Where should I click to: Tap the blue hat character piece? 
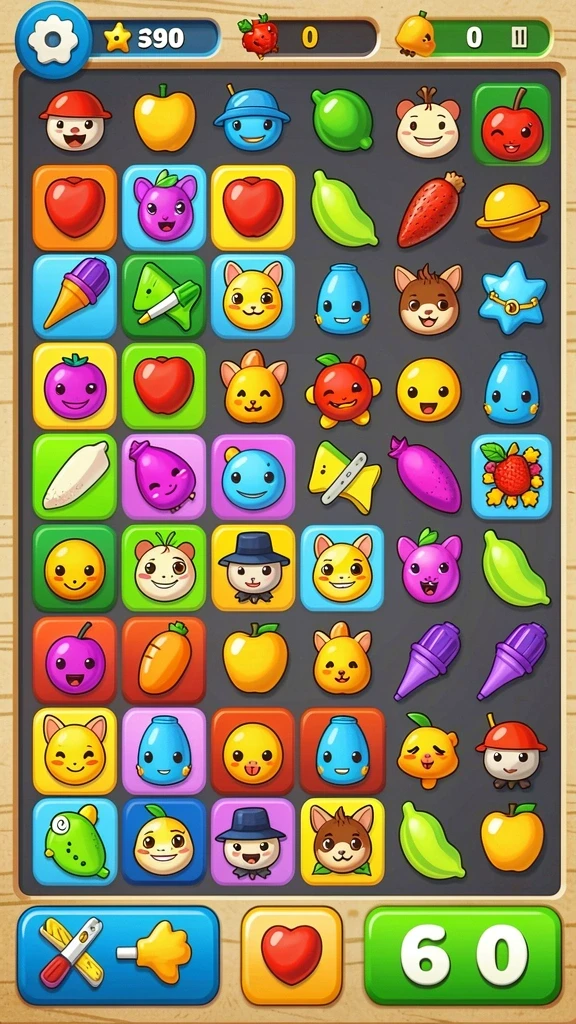point(251,120)
